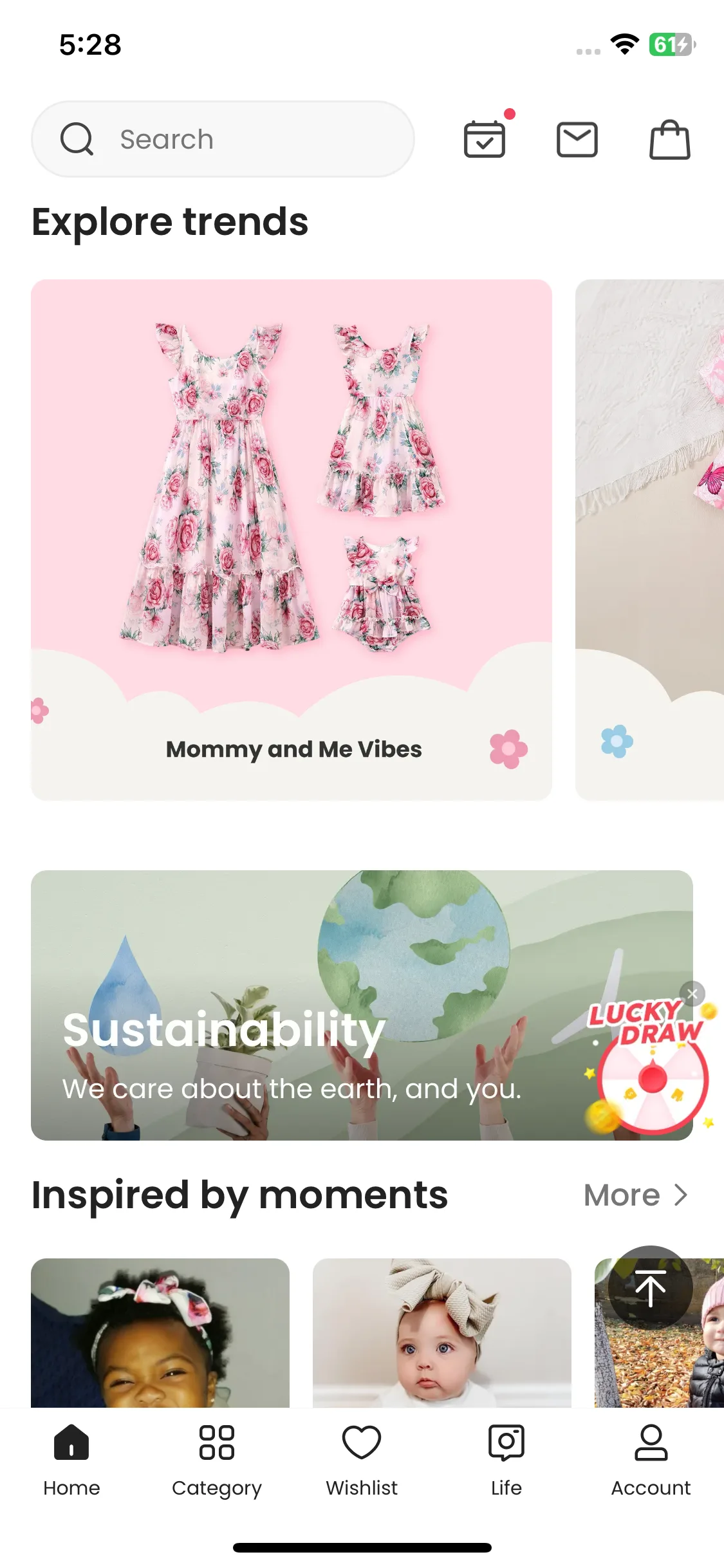Image resolution: width=724 pixels, height=1568 pixels.
Task: Open the Mommy and Me Vibes card
Action: [292, 539]
